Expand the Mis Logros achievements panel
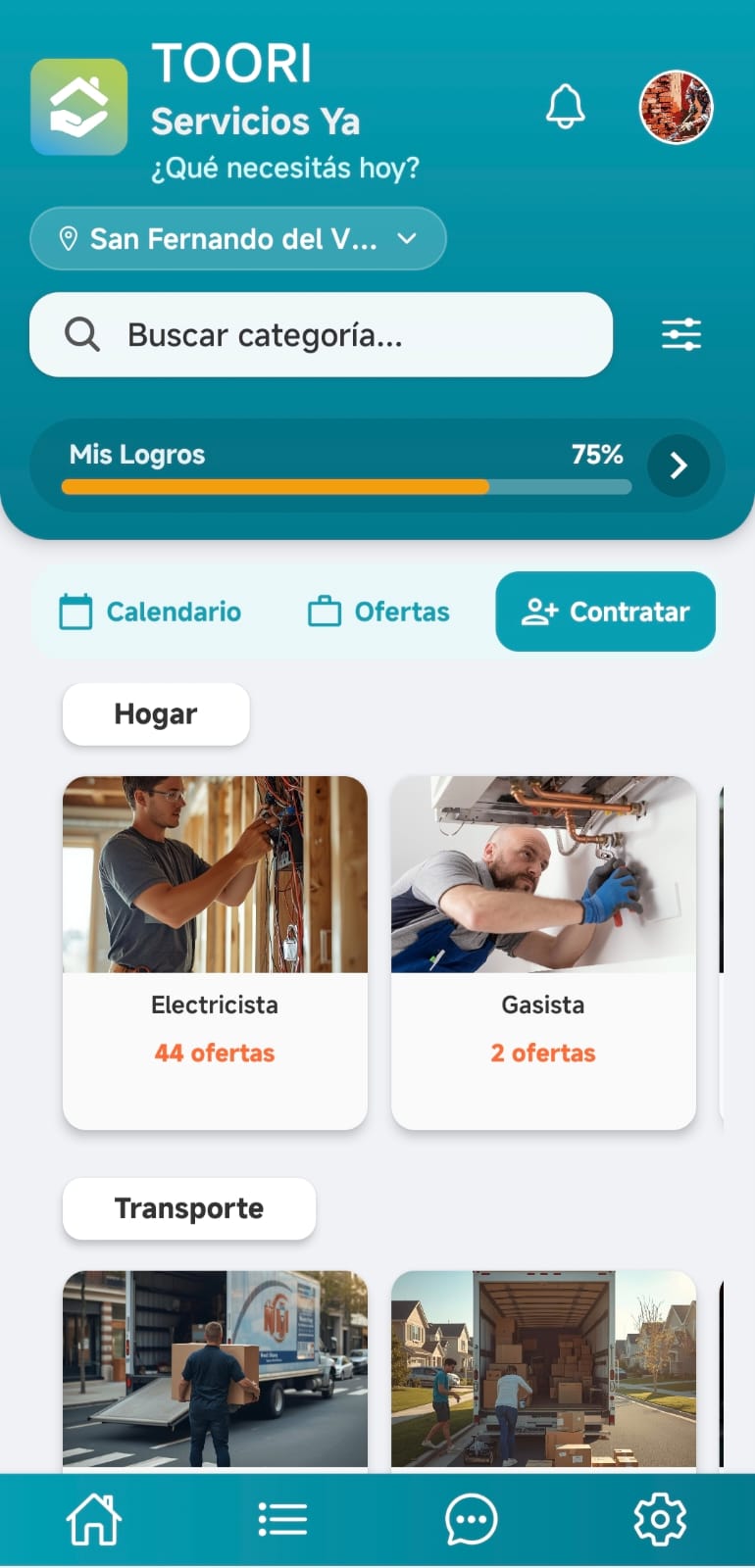This screenshot has width=755, height=1568. [678, 465]
